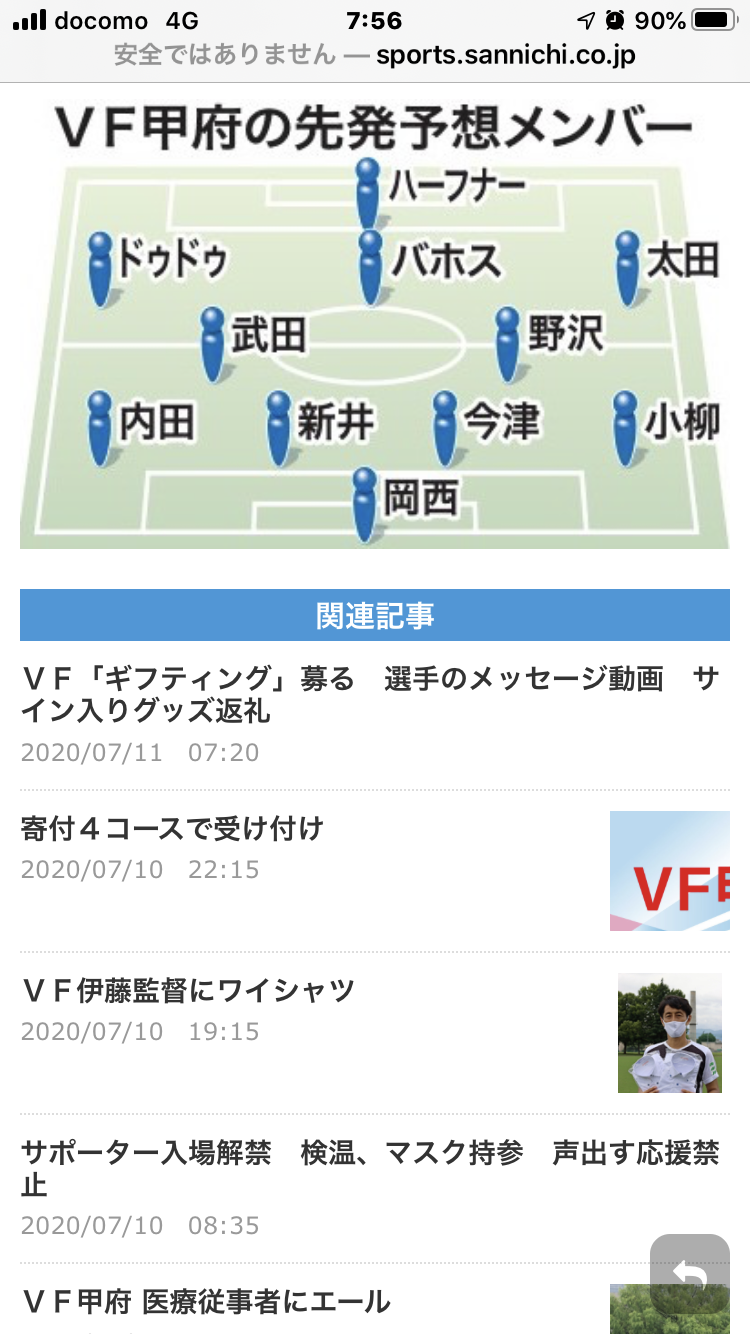750x1334 pixels.
Task: Open the VF甲府 医療従事者にエール article
Action: 205,1301
